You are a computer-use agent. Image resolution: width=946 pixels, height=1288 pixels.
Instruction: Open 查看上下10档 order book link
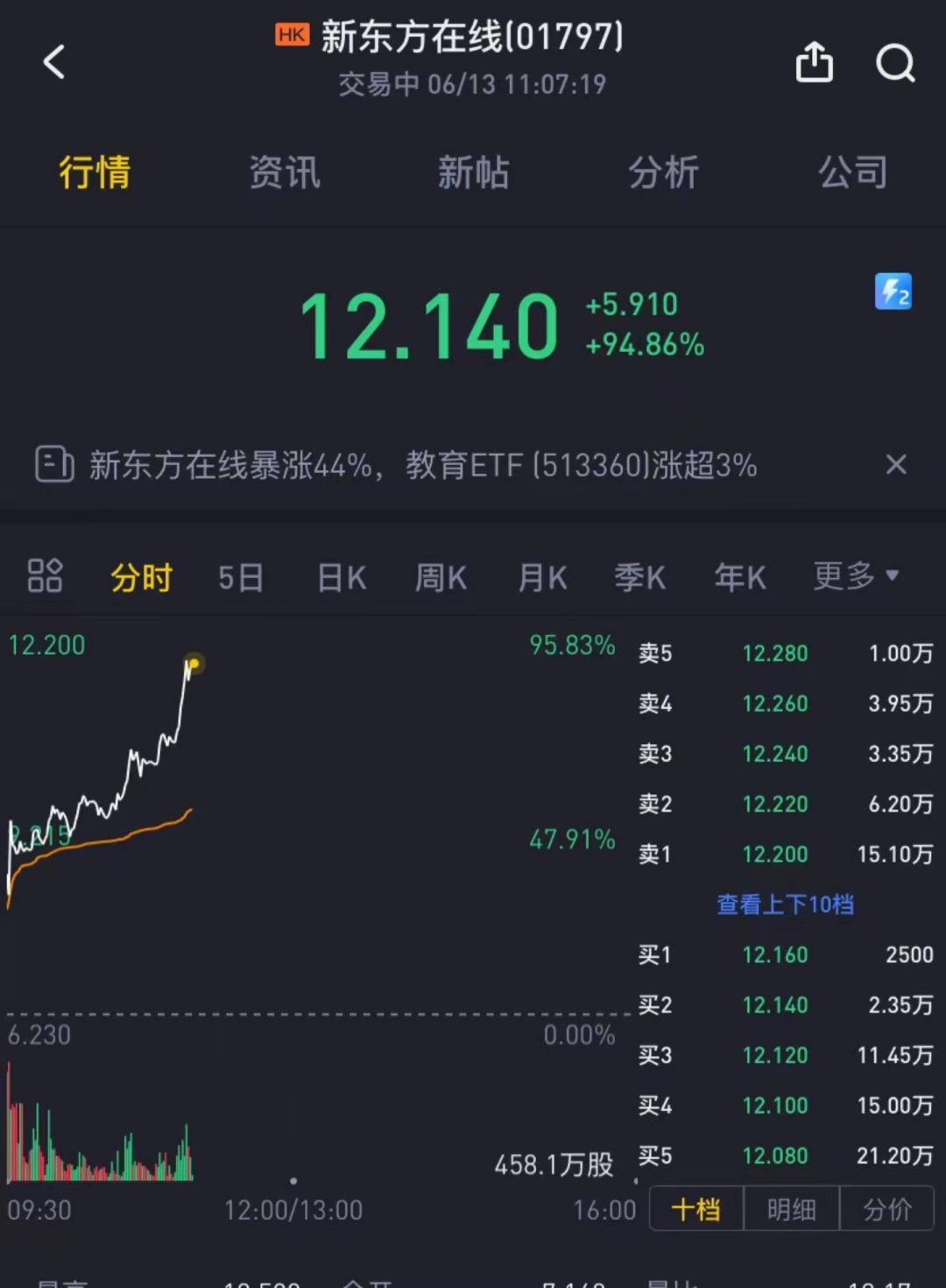click(x=785, y=904)
